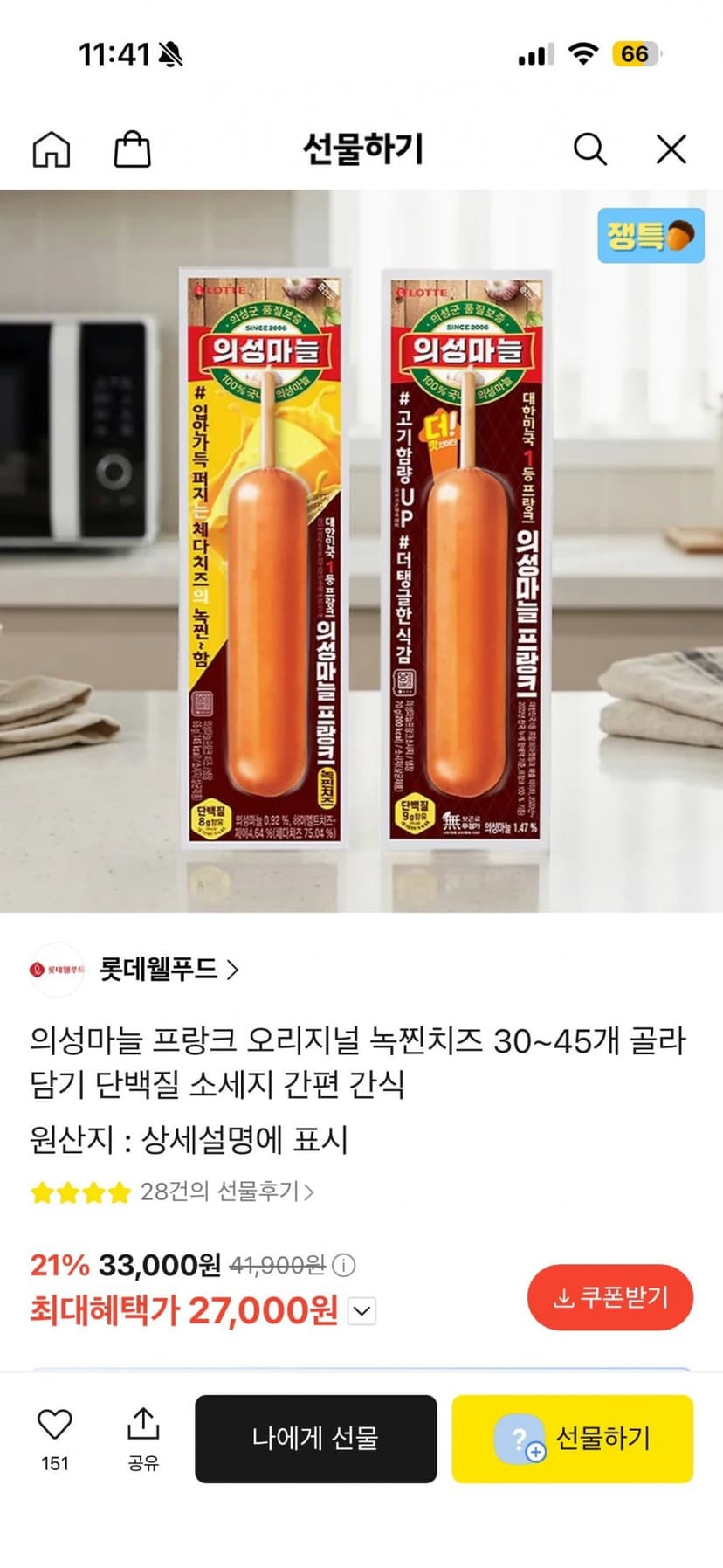Close the gift page

coord(671,149)
